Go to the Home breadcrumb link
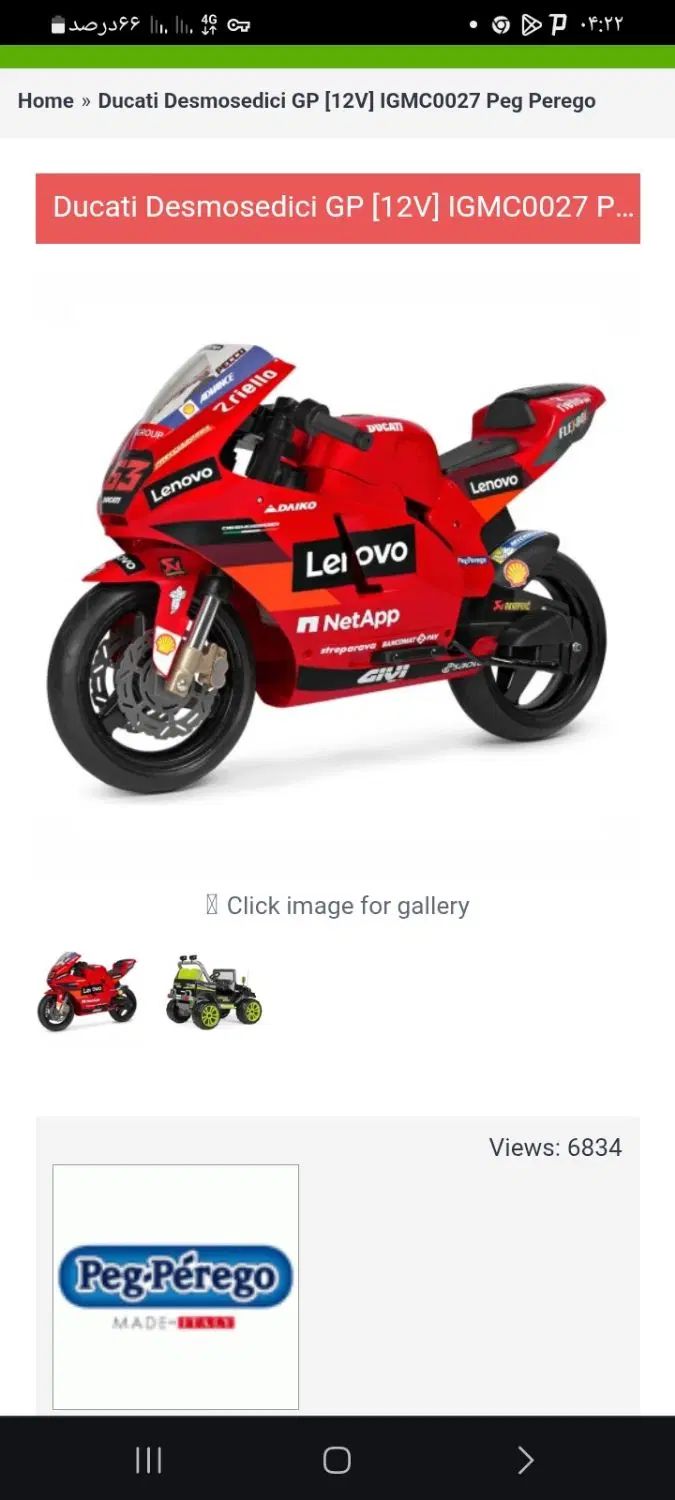Image resolution: width=675 pixels, height=1500 pixels. pyautogui.click(x=45, y=101)
